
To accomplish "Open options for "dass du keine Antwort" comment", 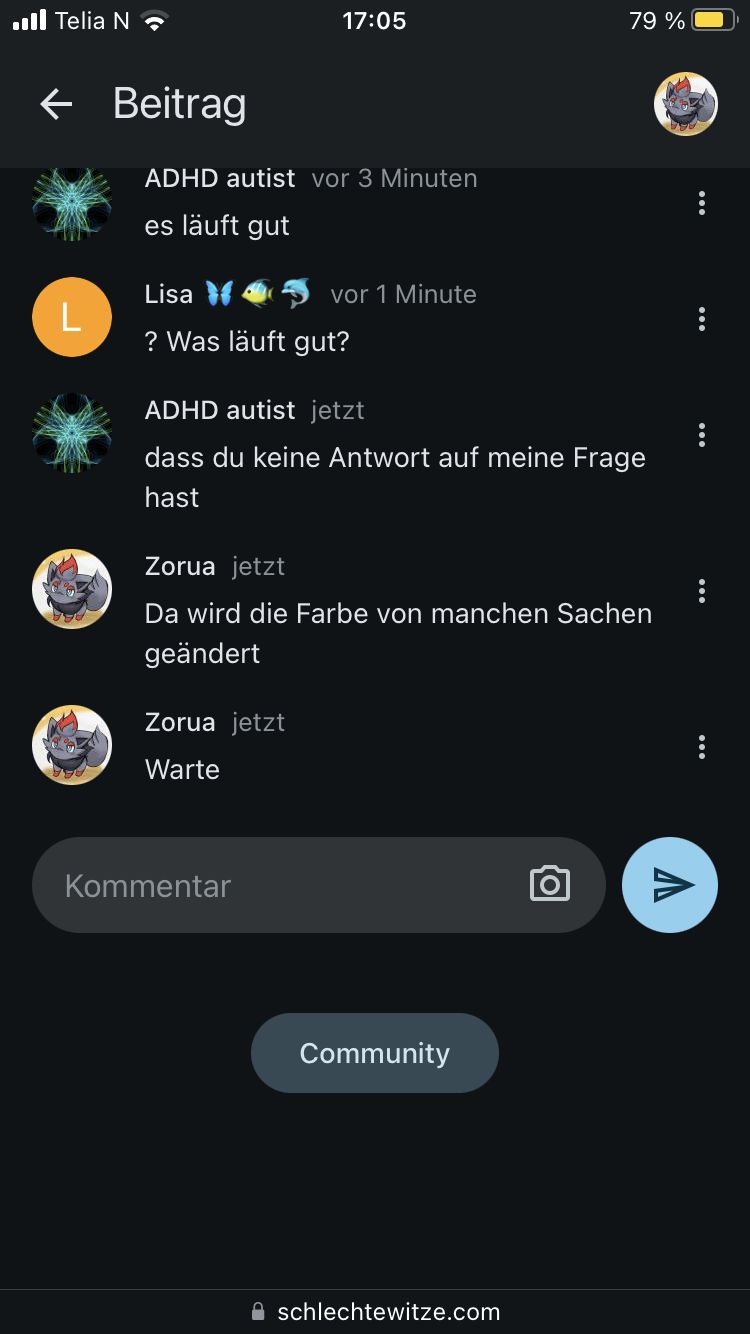I will tap(702, 435).
